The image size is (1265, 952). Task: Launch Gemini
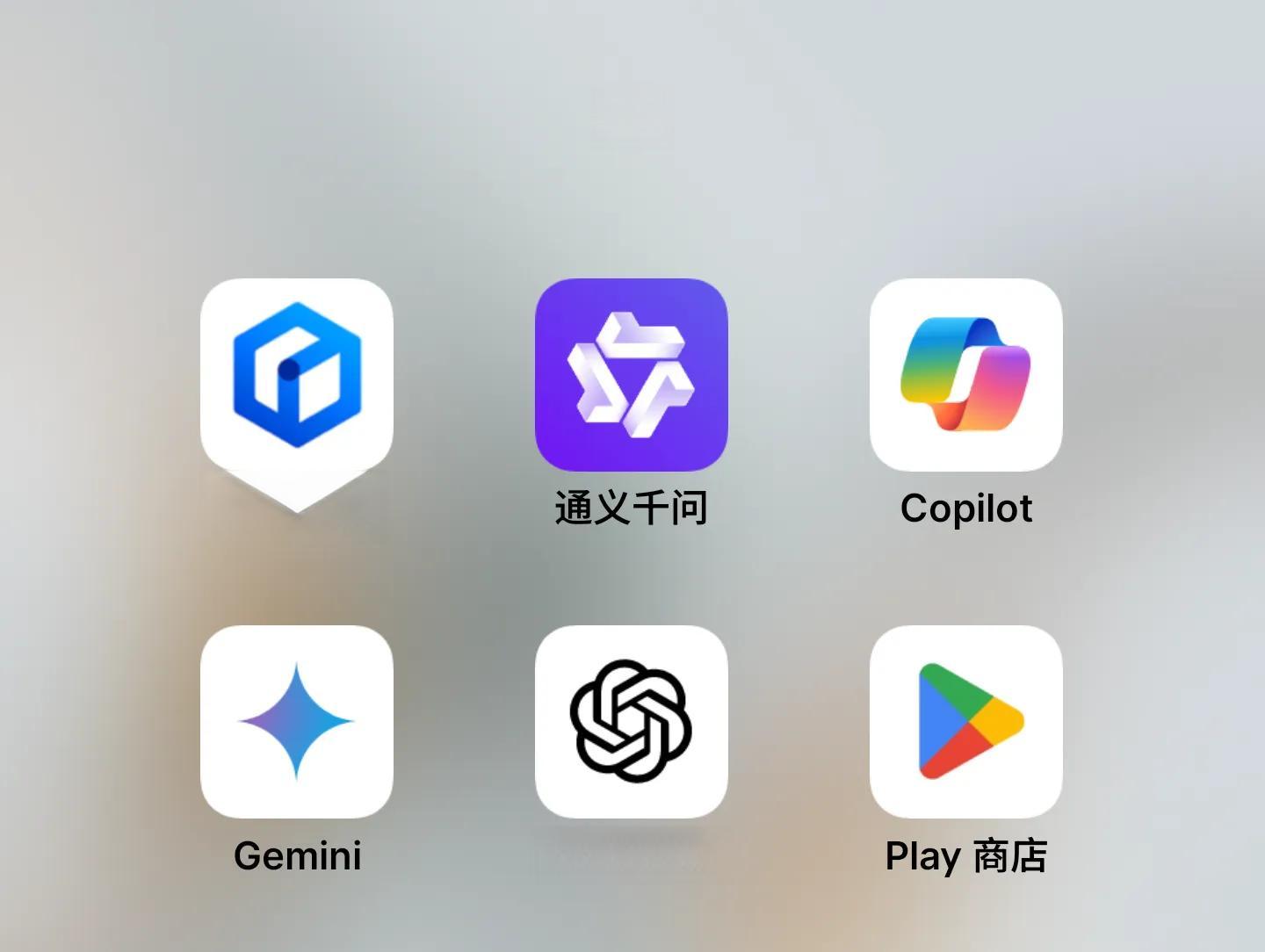(297, 721)
